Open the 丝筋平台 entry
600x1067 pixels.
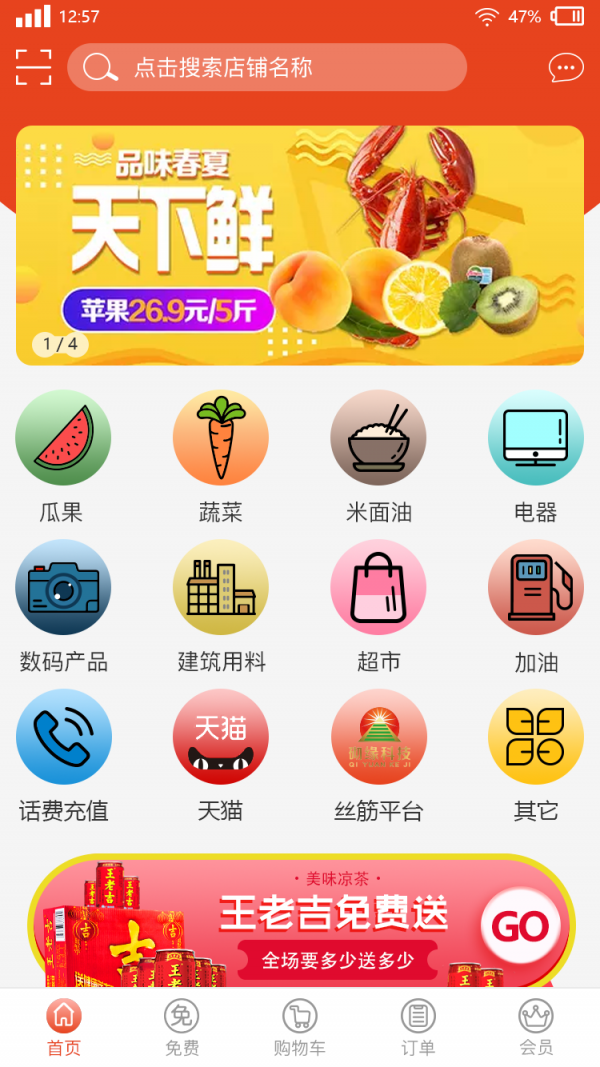[378, 737]
